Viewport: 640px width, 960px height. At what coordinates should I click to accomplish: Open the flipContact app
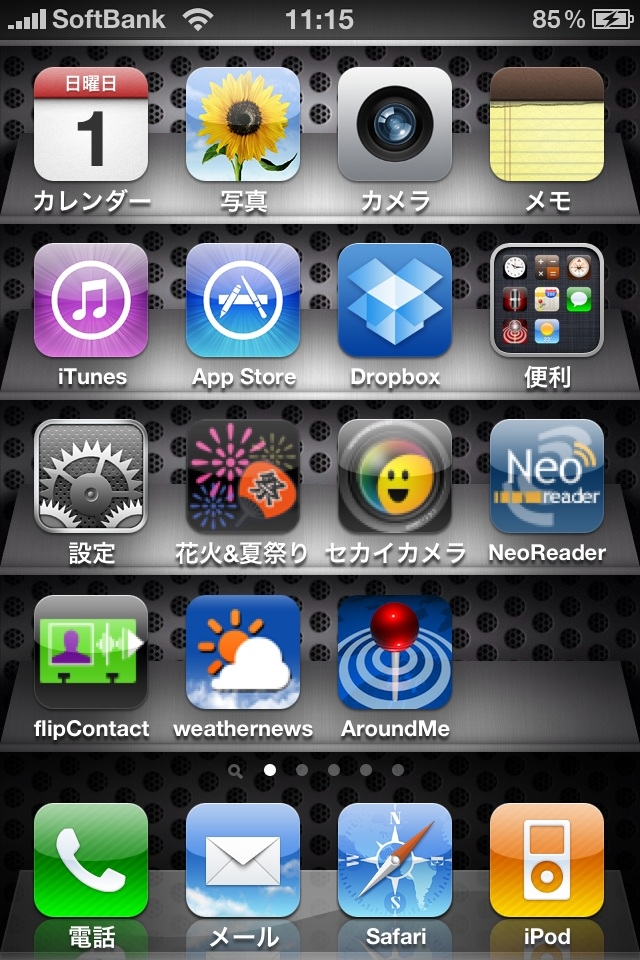[91, 652]
